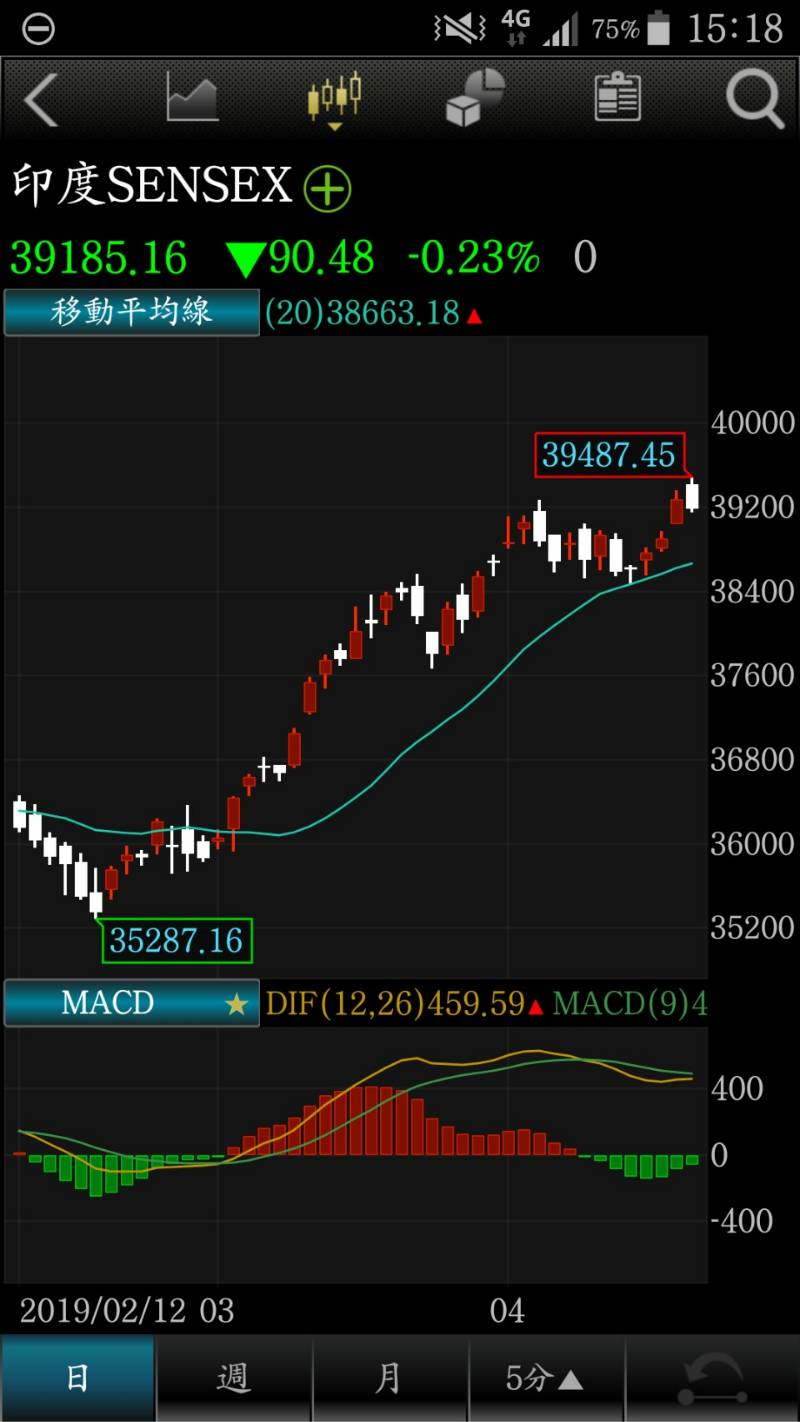This screenshot has width=800, height=1422.
Task: Switch to the line chart view
Action: click(x=192, y=98)
